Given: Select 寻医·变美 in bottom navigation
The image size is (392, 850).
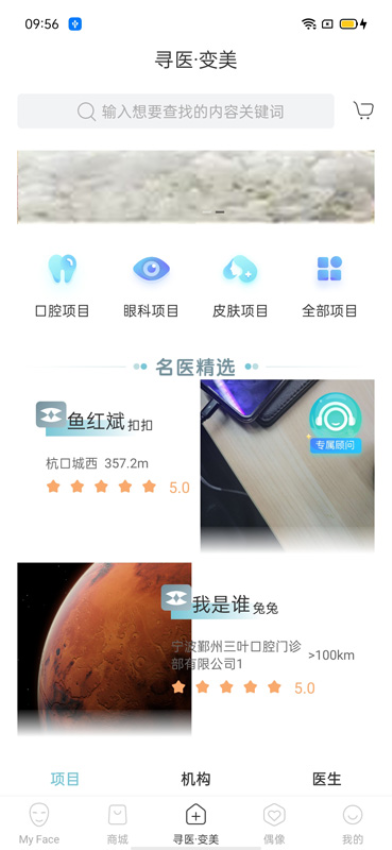Looking at the screenshot, I should pos(196,824).
